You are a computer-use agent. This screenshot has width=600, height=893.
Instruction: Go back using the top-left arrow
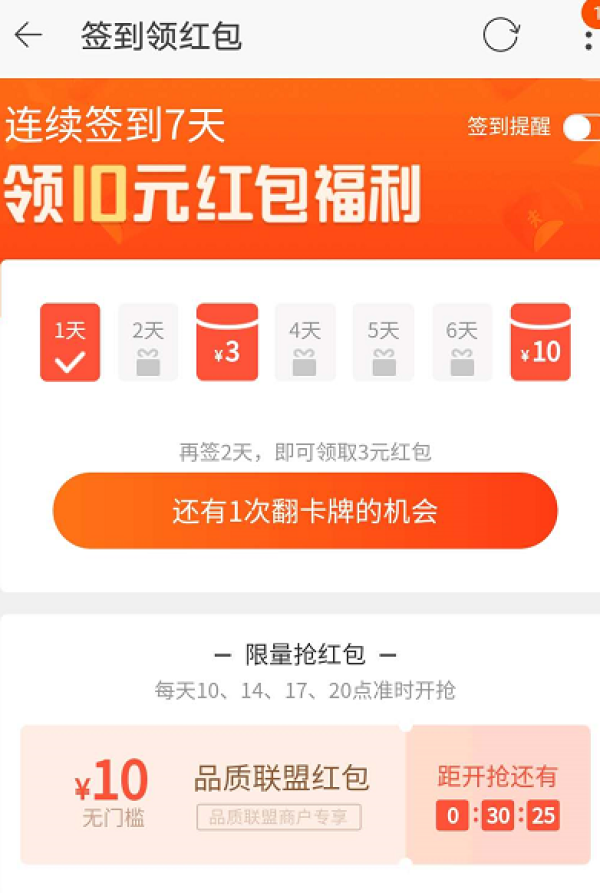28,36
